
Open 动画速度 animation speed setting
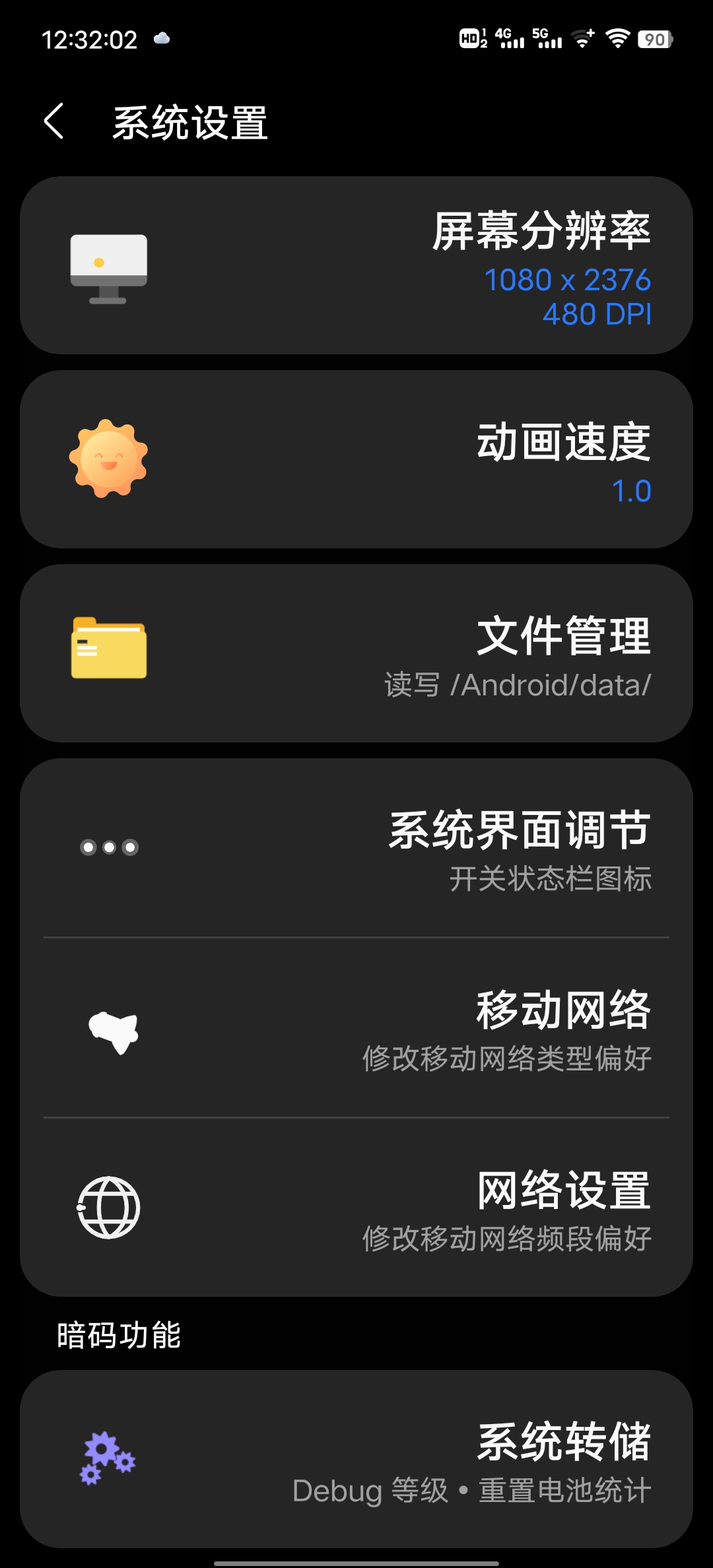(x=356, y=459)
